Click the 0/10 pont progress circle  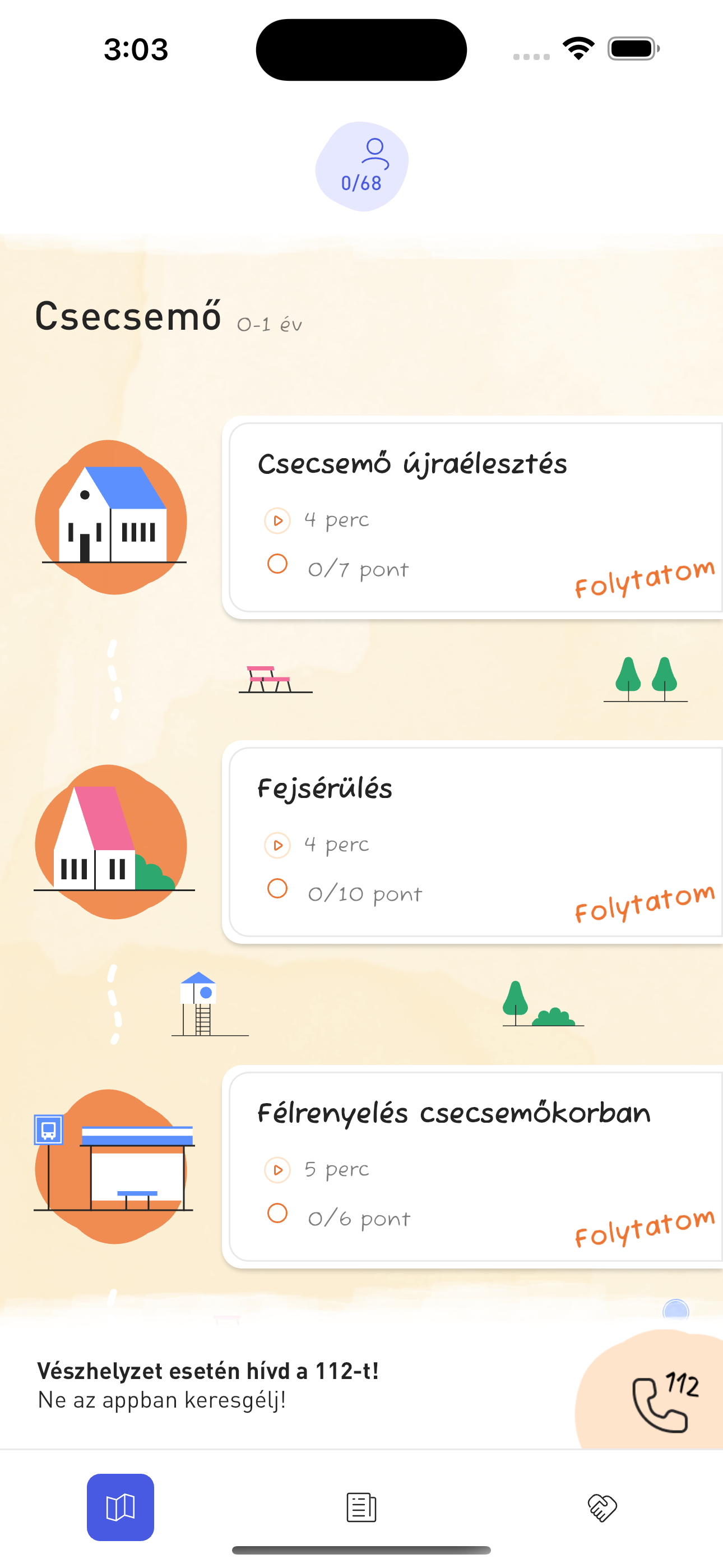277,889
